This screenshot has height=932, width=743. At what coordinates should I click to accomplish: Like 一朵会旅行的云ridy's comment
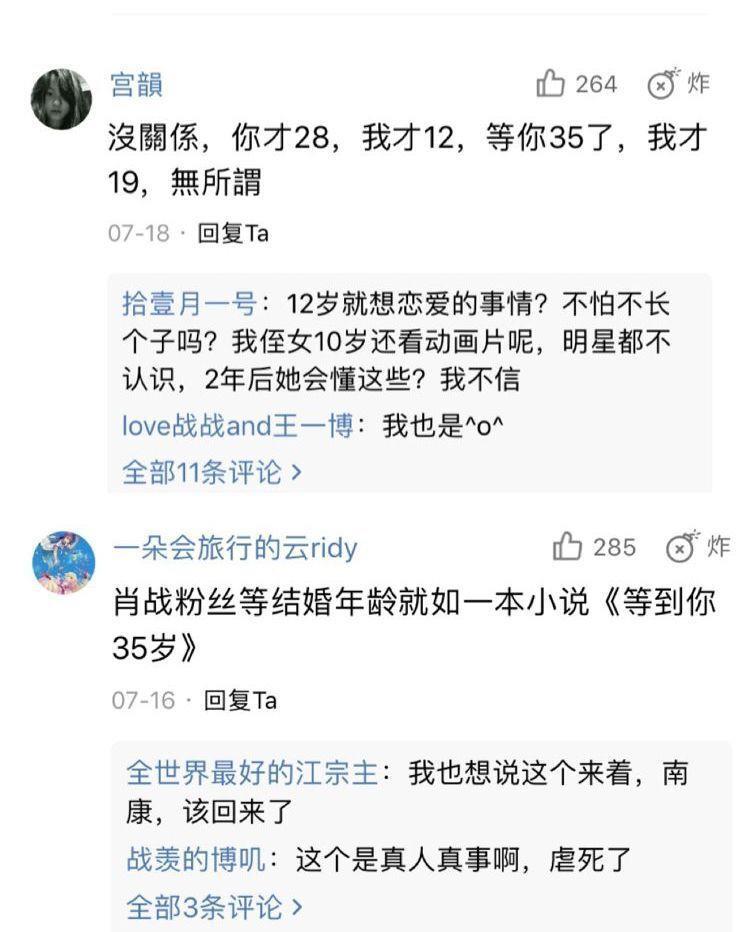pyautogui.click(x=568, y=547)
